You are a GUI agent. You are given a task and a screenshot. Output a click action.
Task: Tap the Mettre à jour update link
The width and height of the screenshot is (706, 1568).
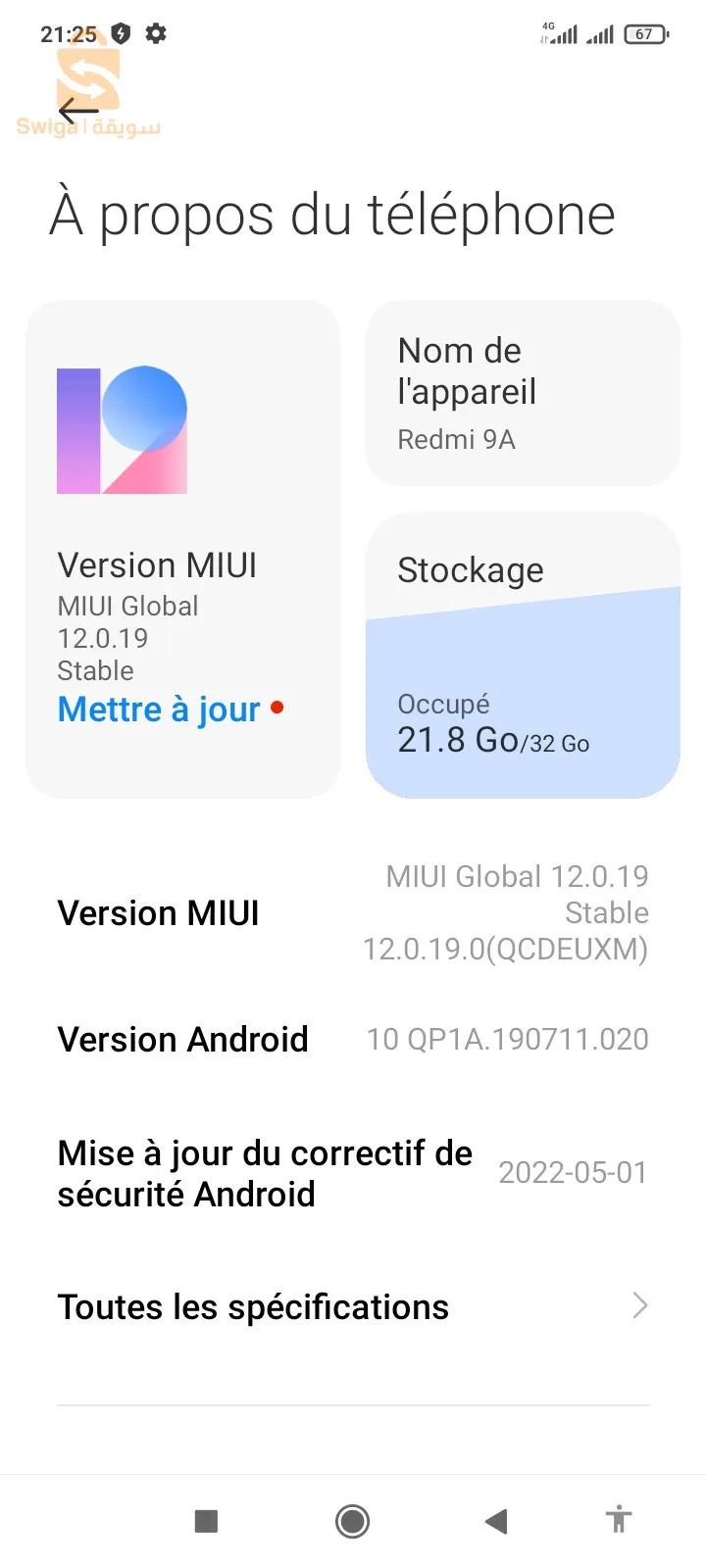click(x=159, y=710)
